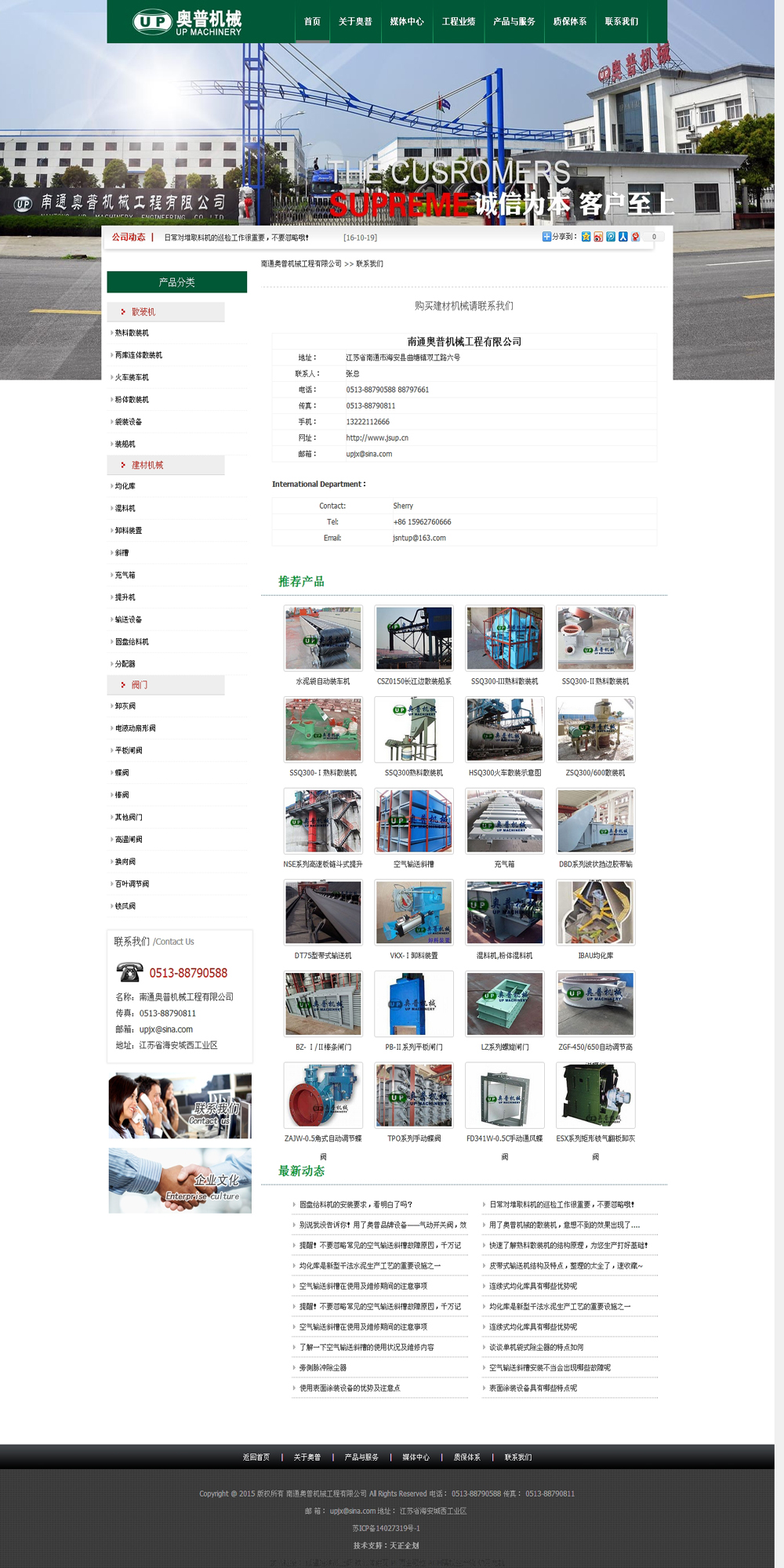
Task: Select the 产品与服务 navigation item
Action: coord(514,21)
